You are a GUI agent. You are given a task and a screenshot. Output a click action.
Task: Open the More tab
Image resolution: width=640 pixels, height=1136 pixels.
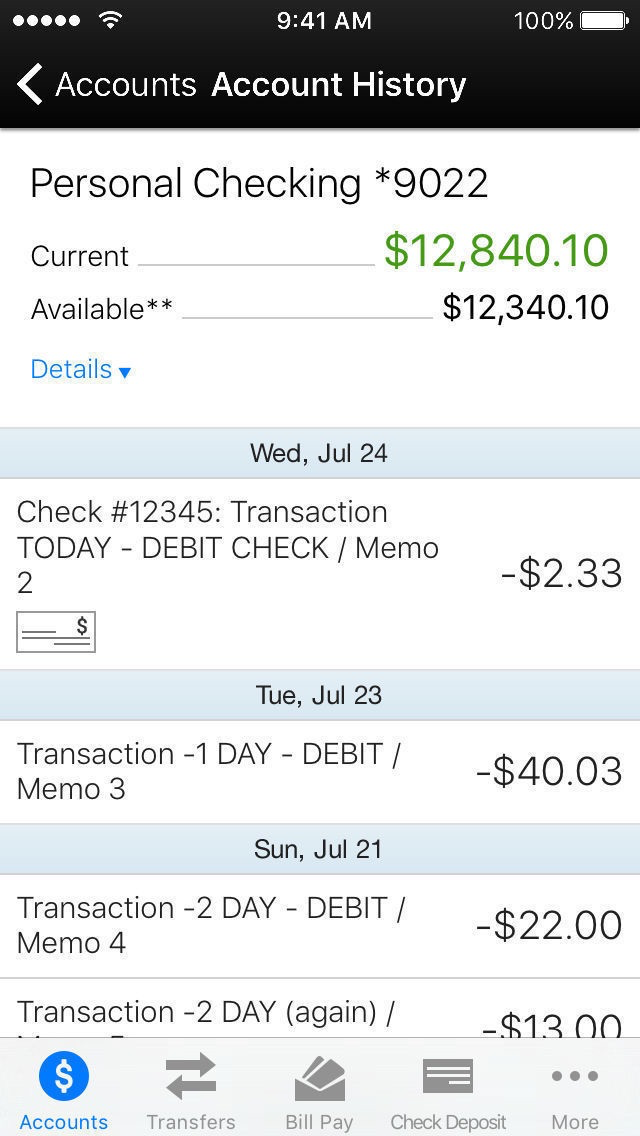pos(575,1091)
